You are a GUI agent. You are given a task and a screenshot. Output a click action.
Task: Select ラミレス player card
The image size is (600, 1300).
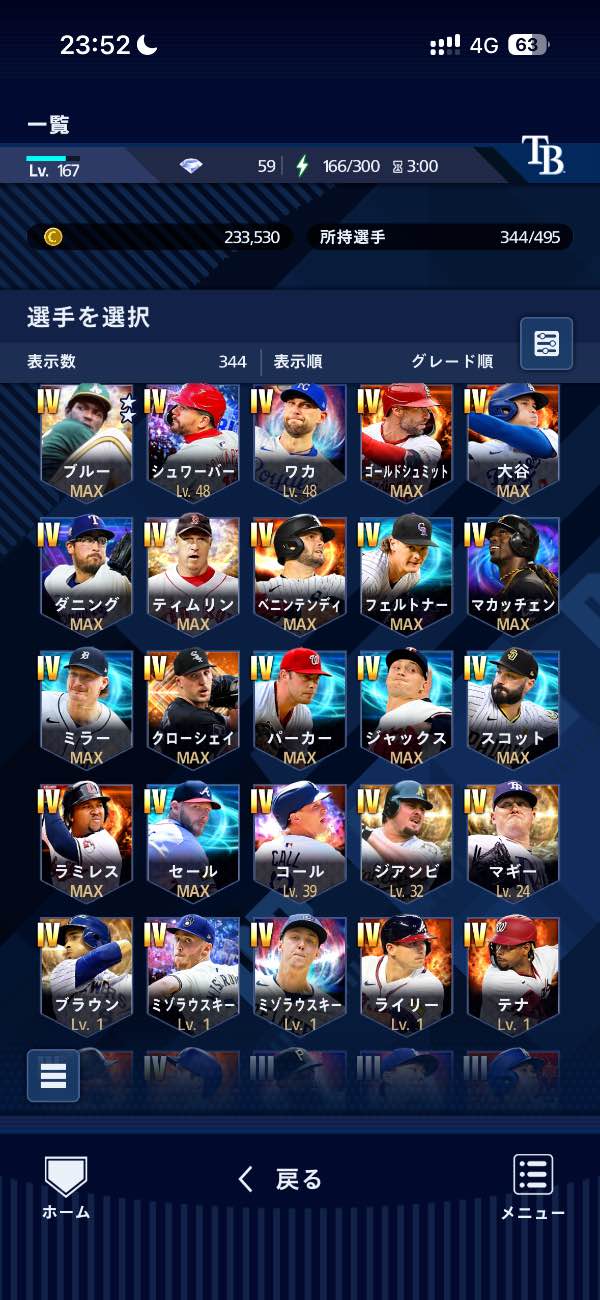point(86,842)
